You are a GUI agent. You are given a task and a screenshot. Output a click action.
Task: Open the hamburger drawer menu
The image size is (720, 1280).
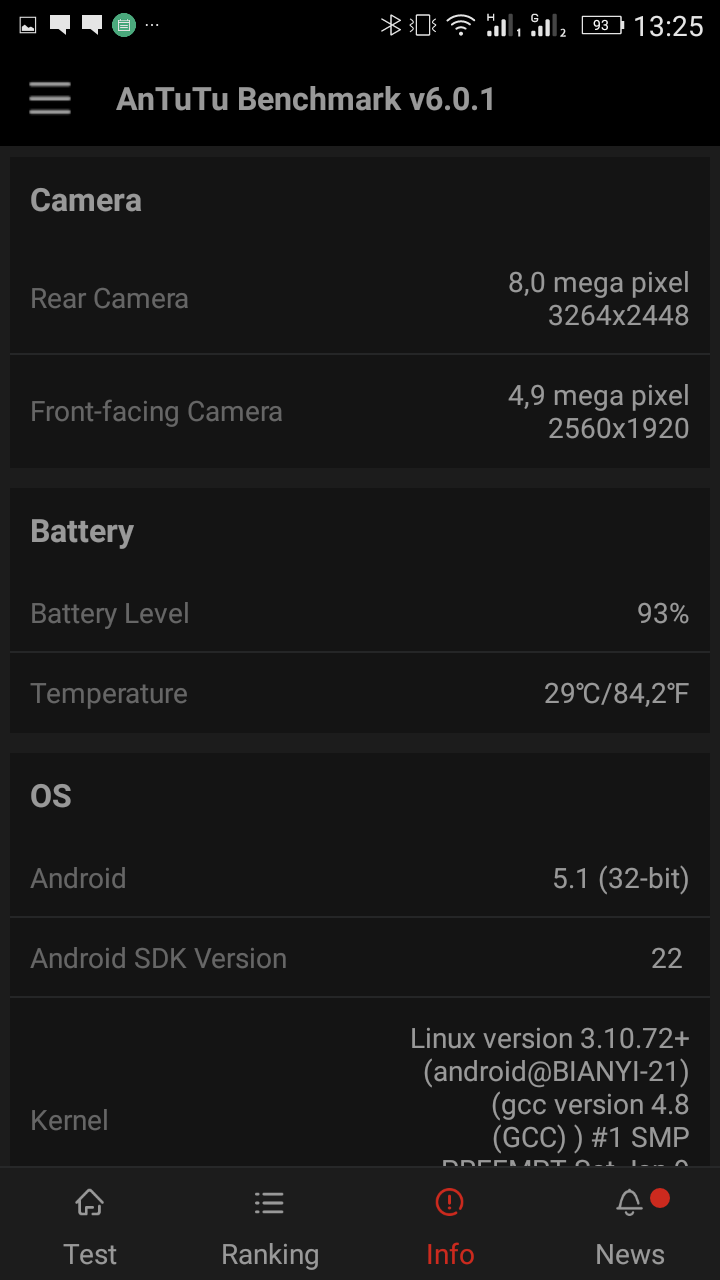50,99
